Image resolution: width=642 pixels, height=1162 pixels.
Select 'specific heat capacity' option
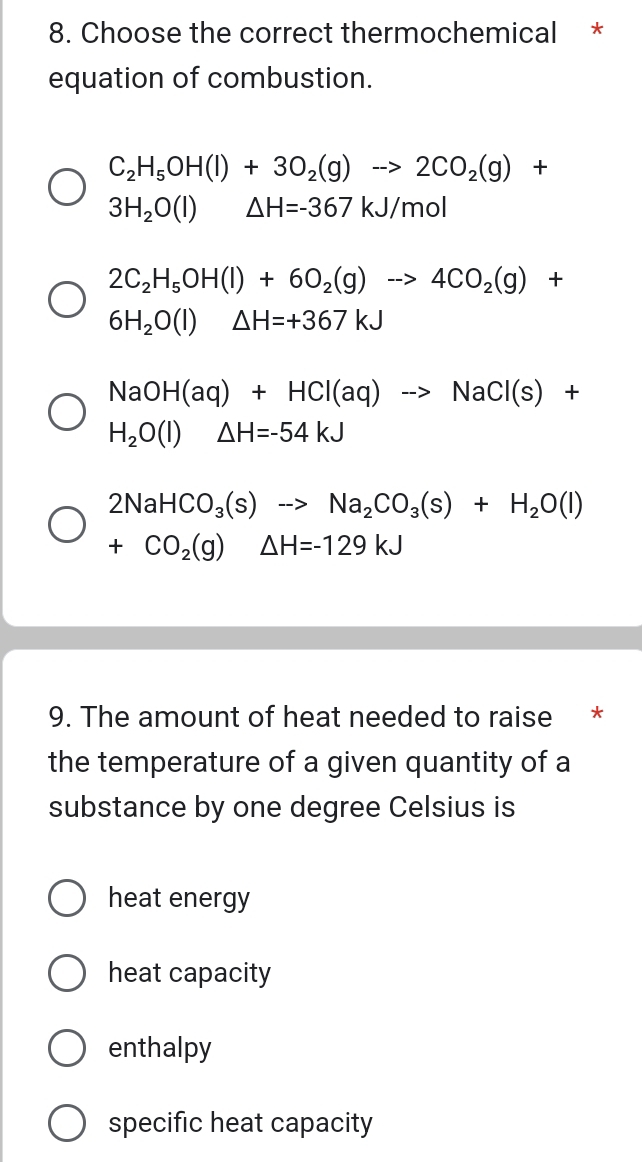pos(68,1123)
